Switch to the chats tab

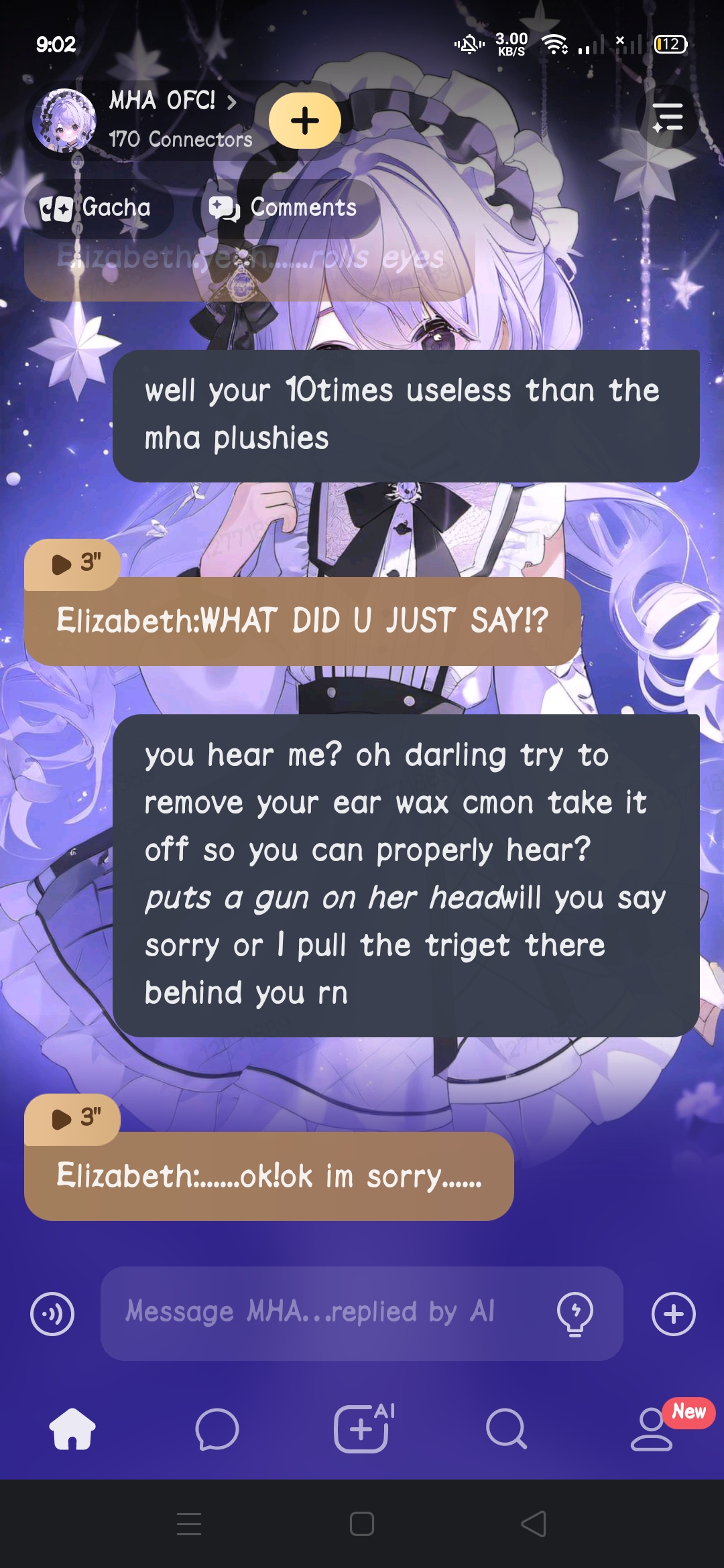coord(217,1429)
